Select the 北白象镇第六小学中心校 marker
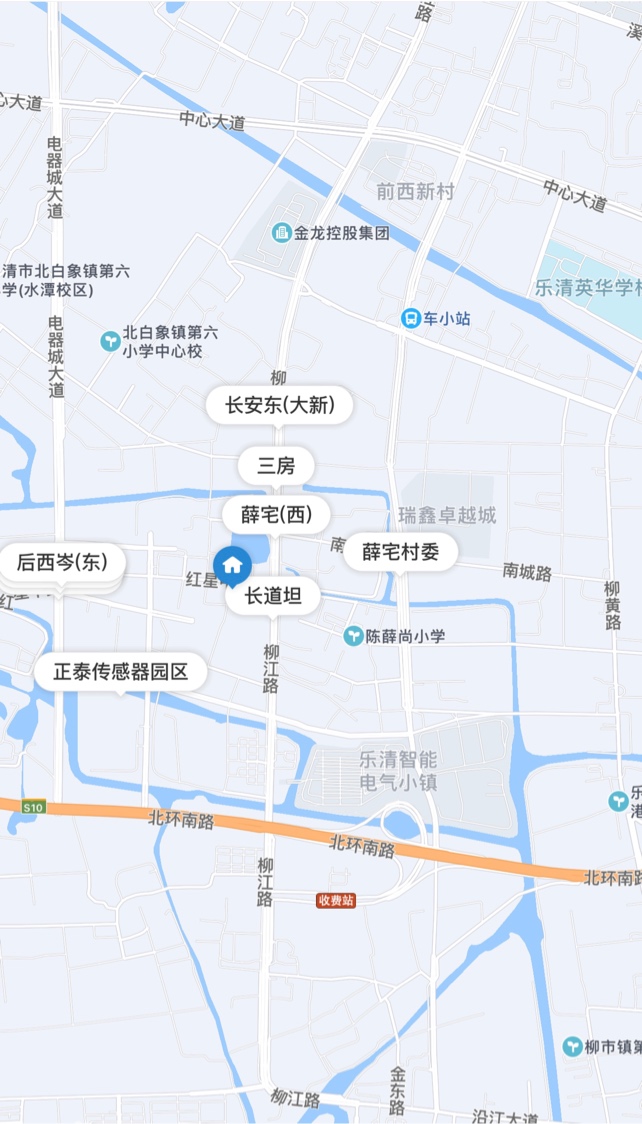 pyautogui.click(x=110, y=341)
